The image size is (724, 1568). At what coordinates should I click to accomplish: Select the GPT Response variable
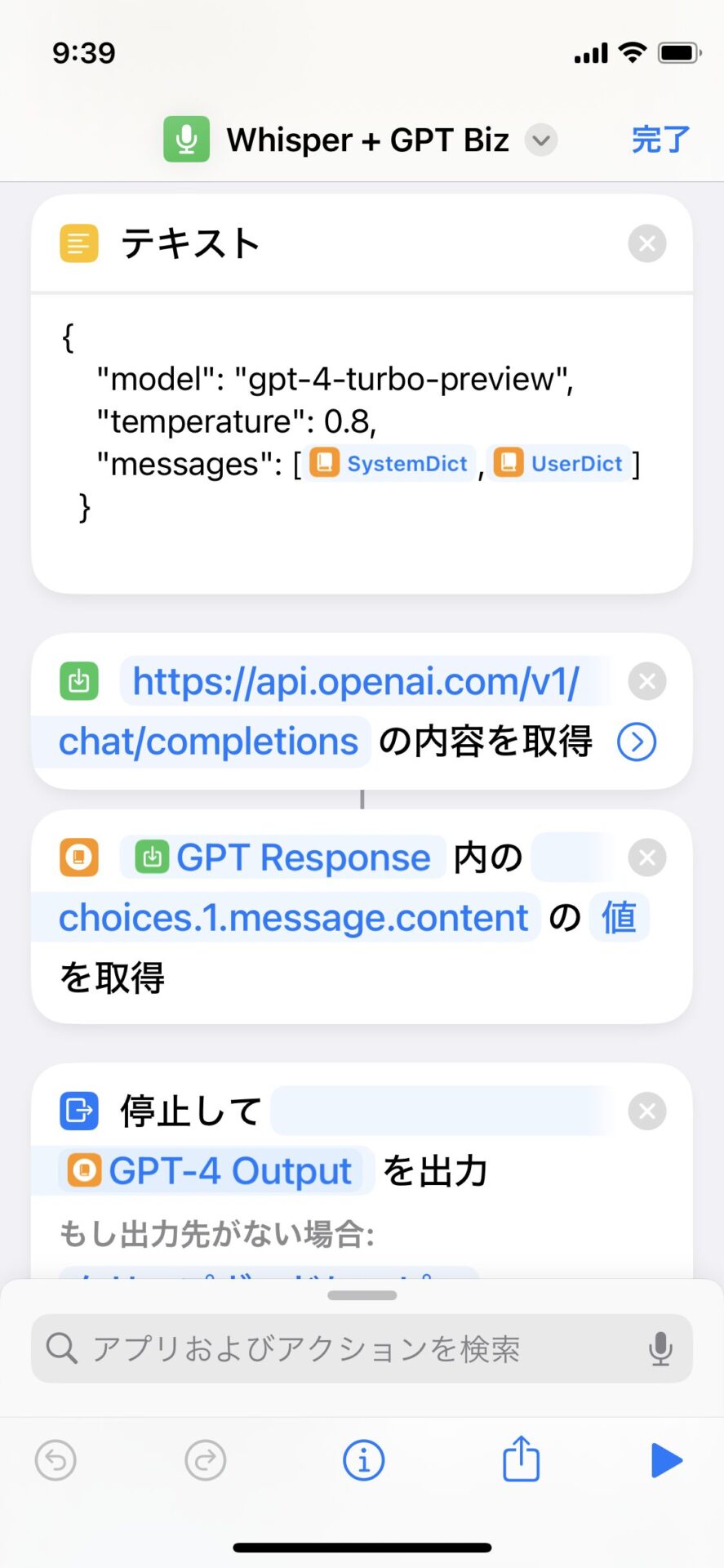(284, 857)
